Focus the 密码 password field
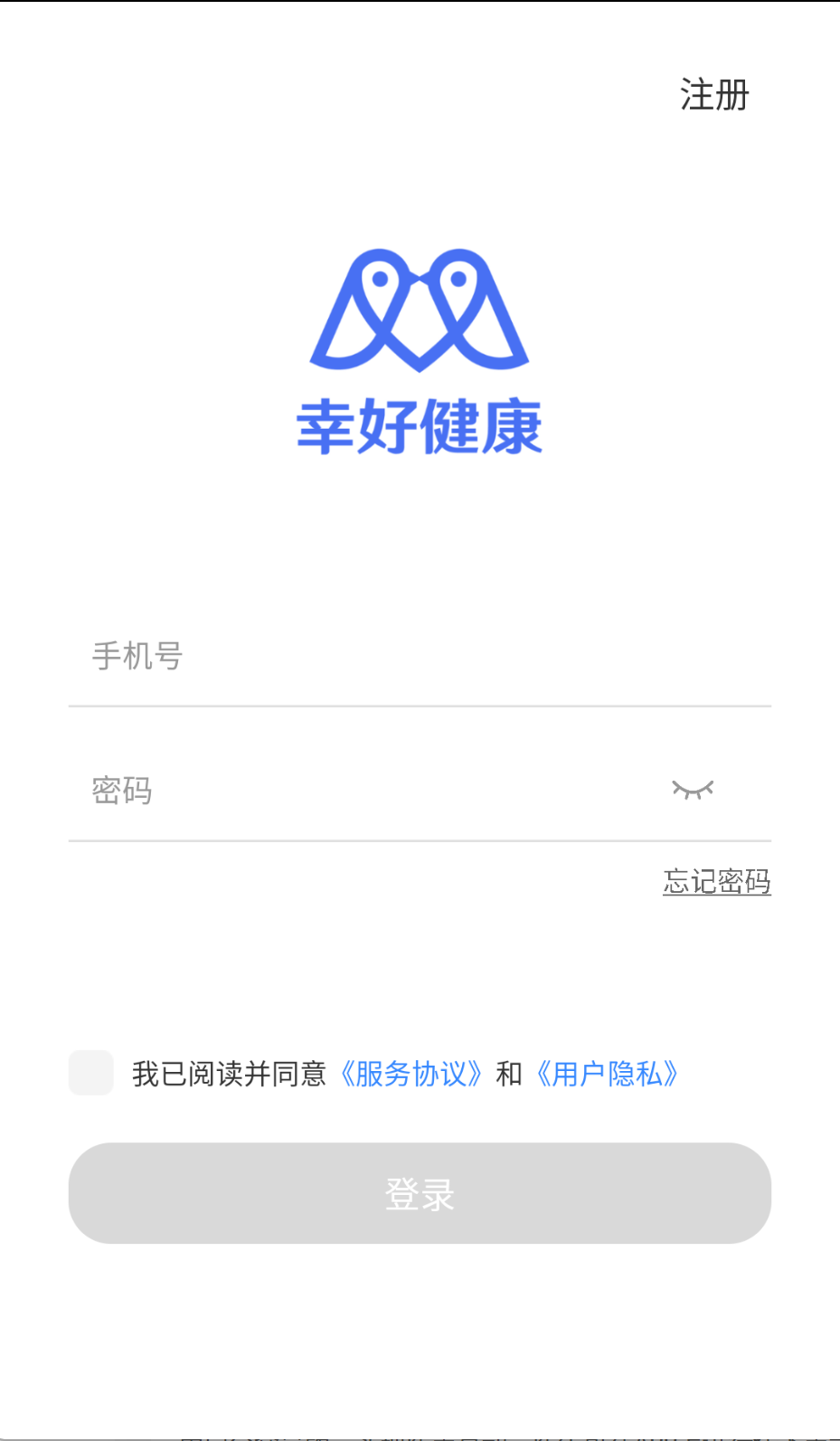 (362, 790)
